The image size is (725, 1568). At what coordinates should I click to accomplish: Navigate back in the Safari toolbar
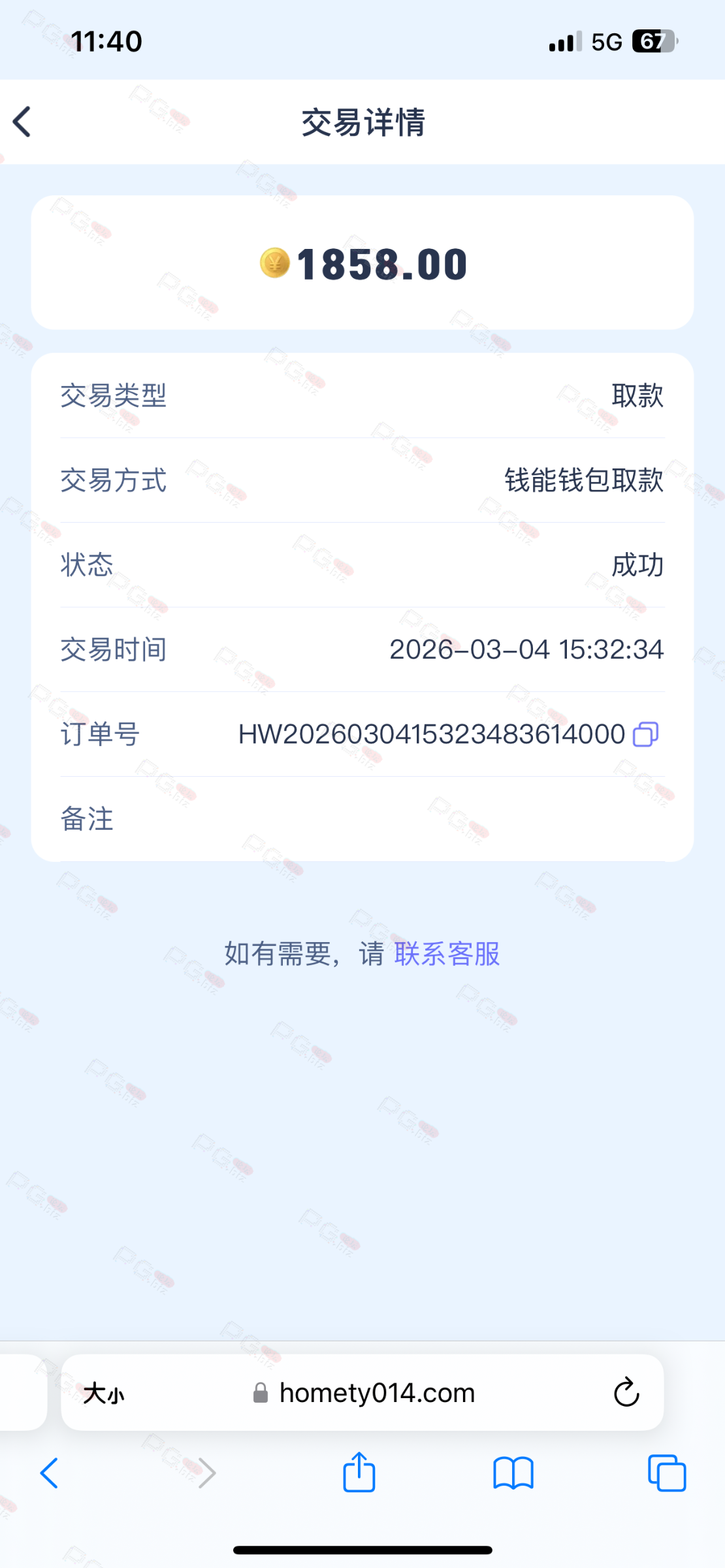tap(50, 1473)
